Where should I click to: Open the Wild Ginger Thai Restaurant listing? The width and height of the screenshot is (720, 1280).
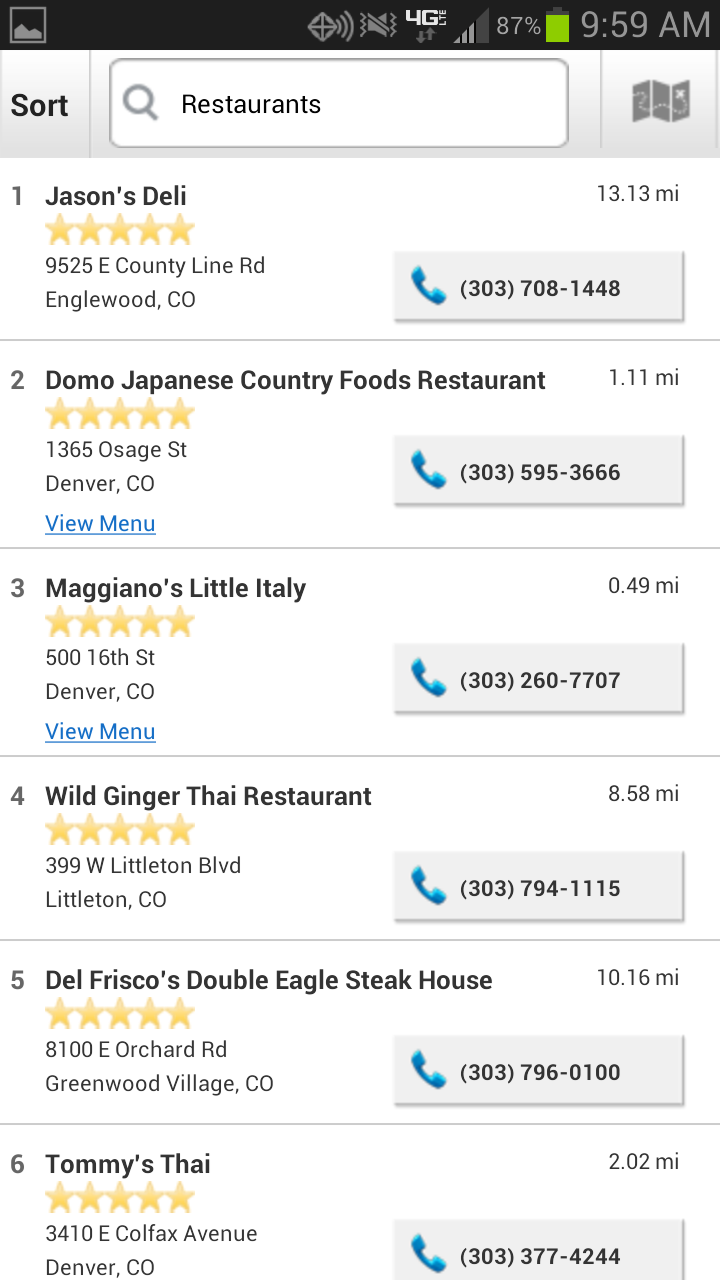pos(206,796)
